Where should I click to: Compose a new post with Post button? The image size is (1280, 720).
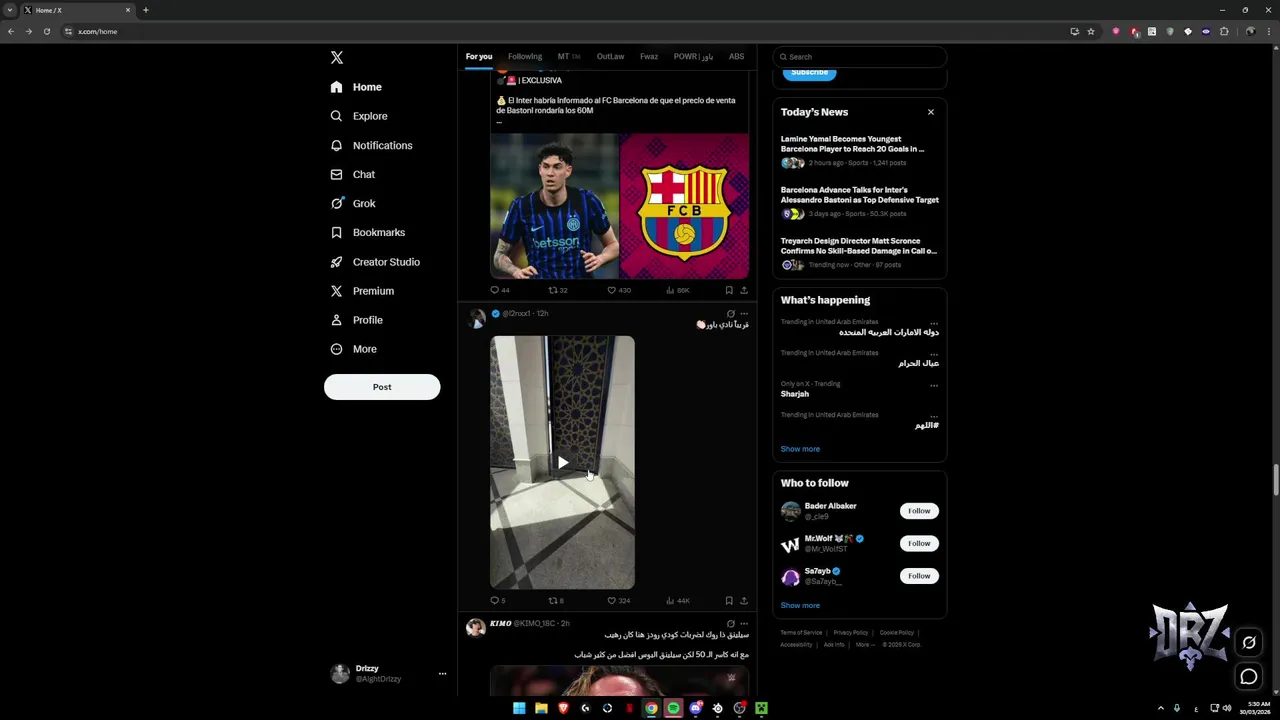(381, 387)
